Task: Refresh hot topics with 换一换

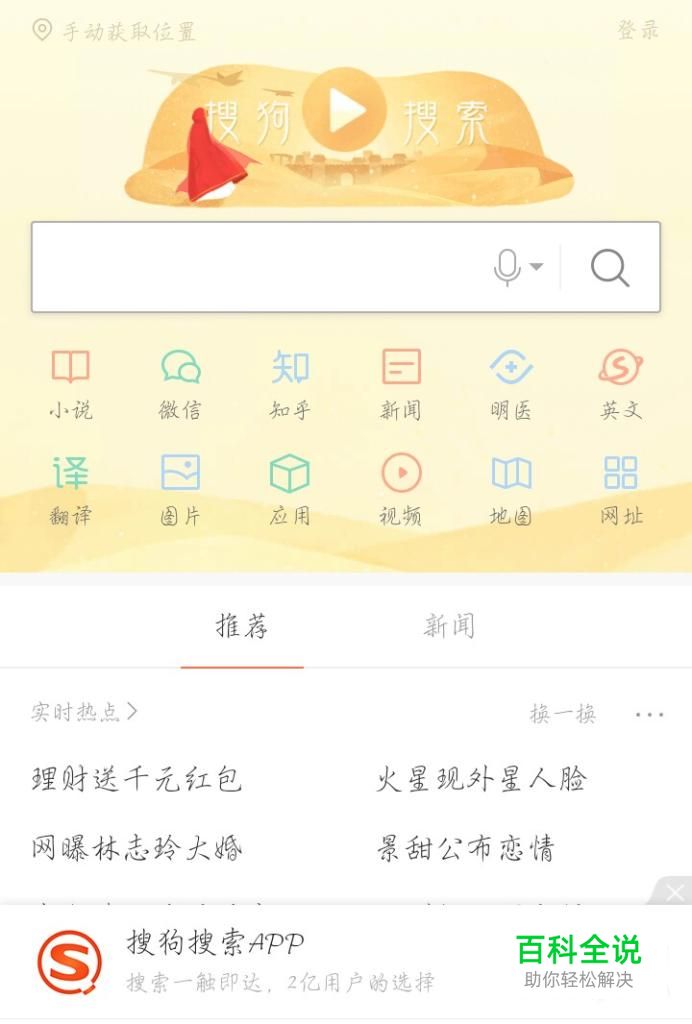Action: (x=563, y=714)
